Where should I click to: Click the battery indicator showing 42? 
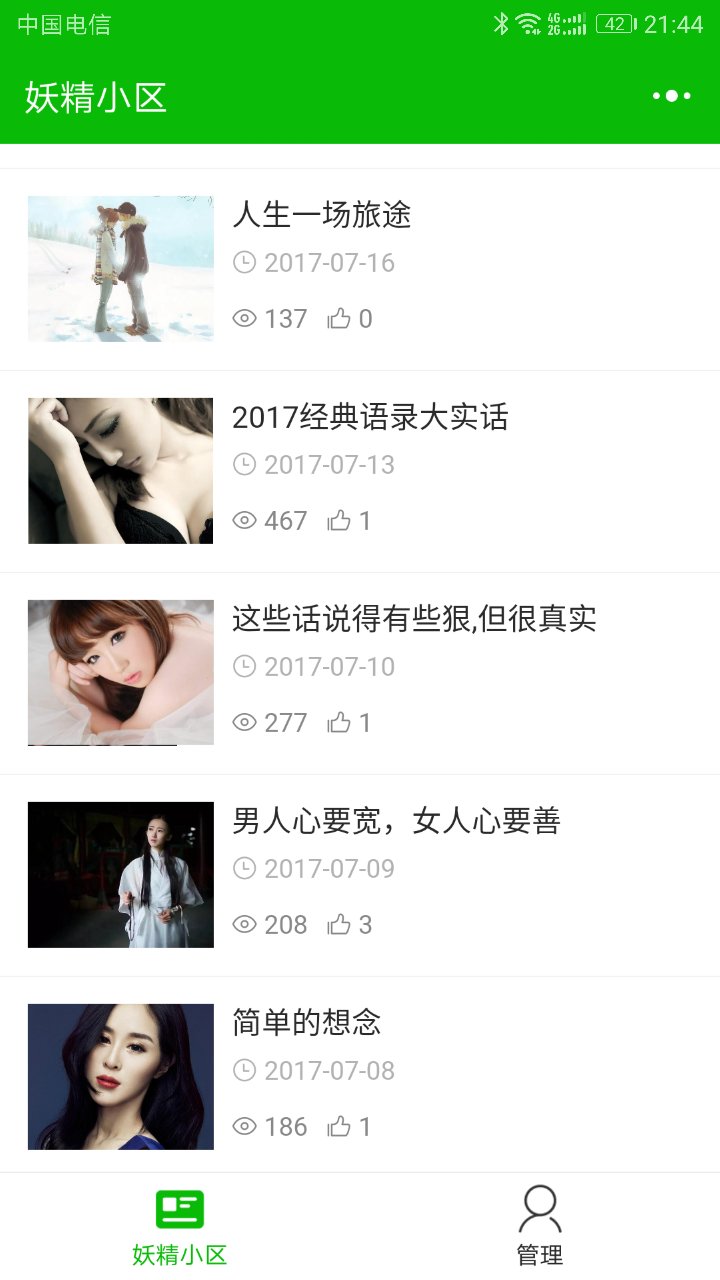612,22
